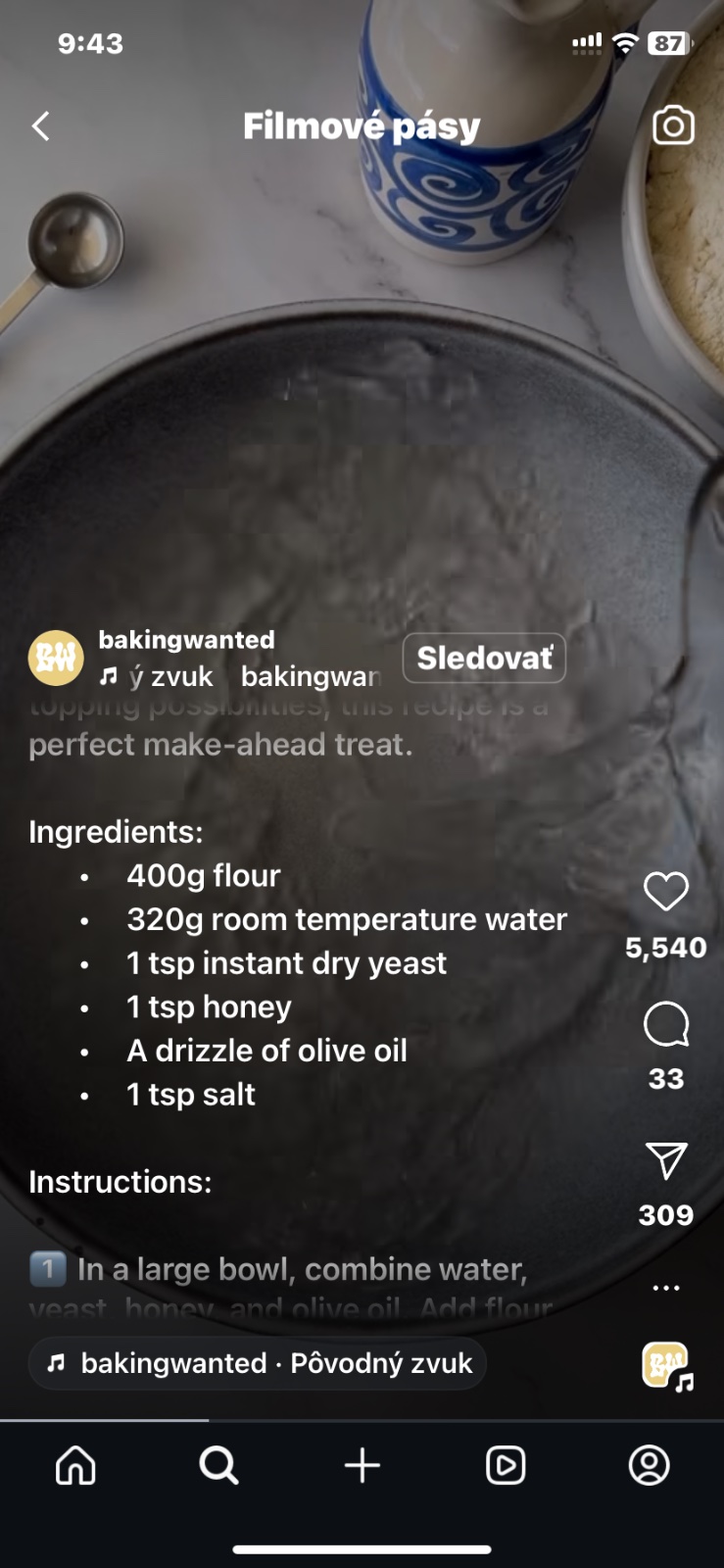The image size is (724, 1568).
Task: Switch to the Home tab
Action: coord(75,1466)
